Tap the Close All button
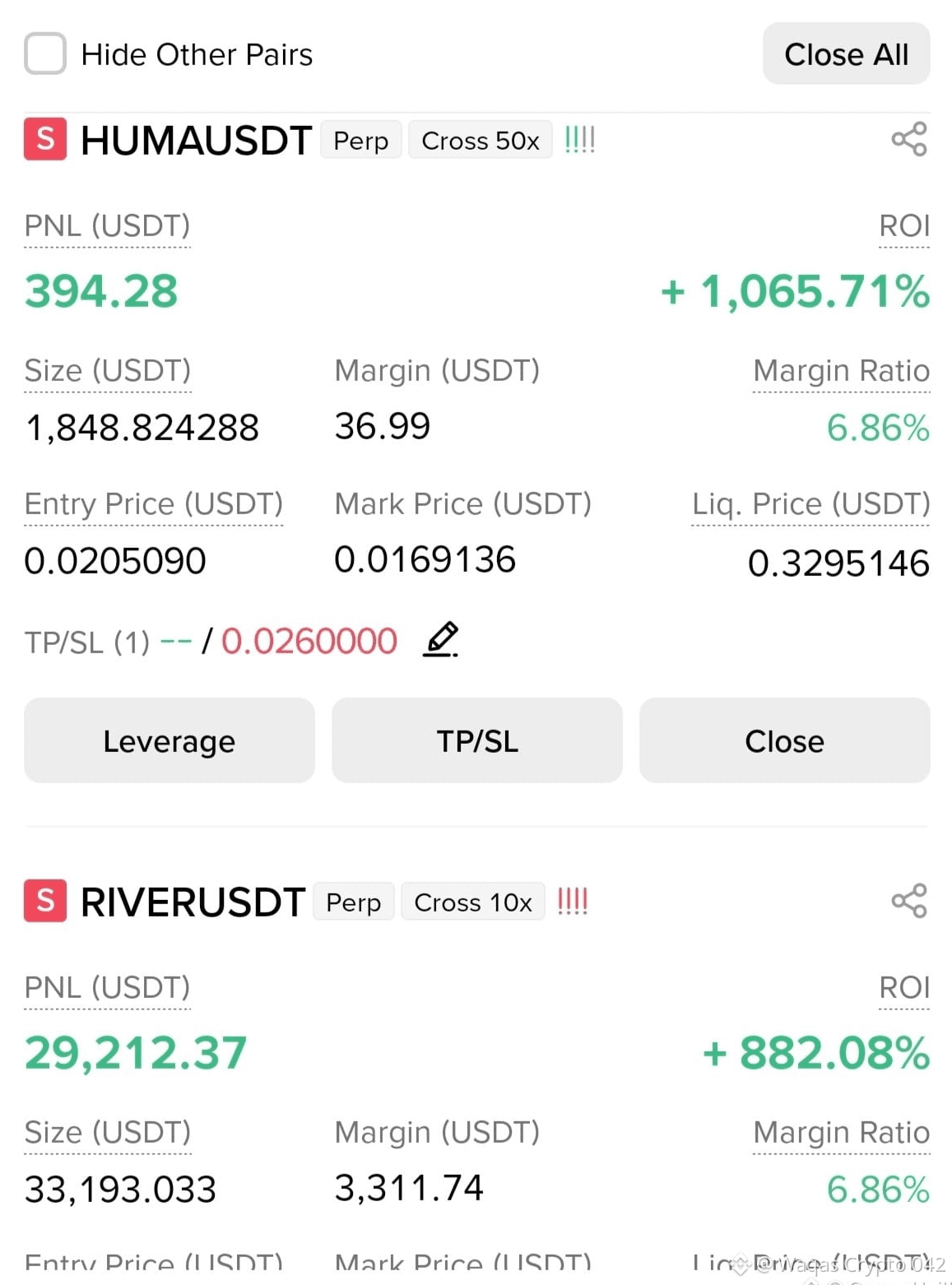This screenshot has width=952, height=1285. click(x=846, y=53)
